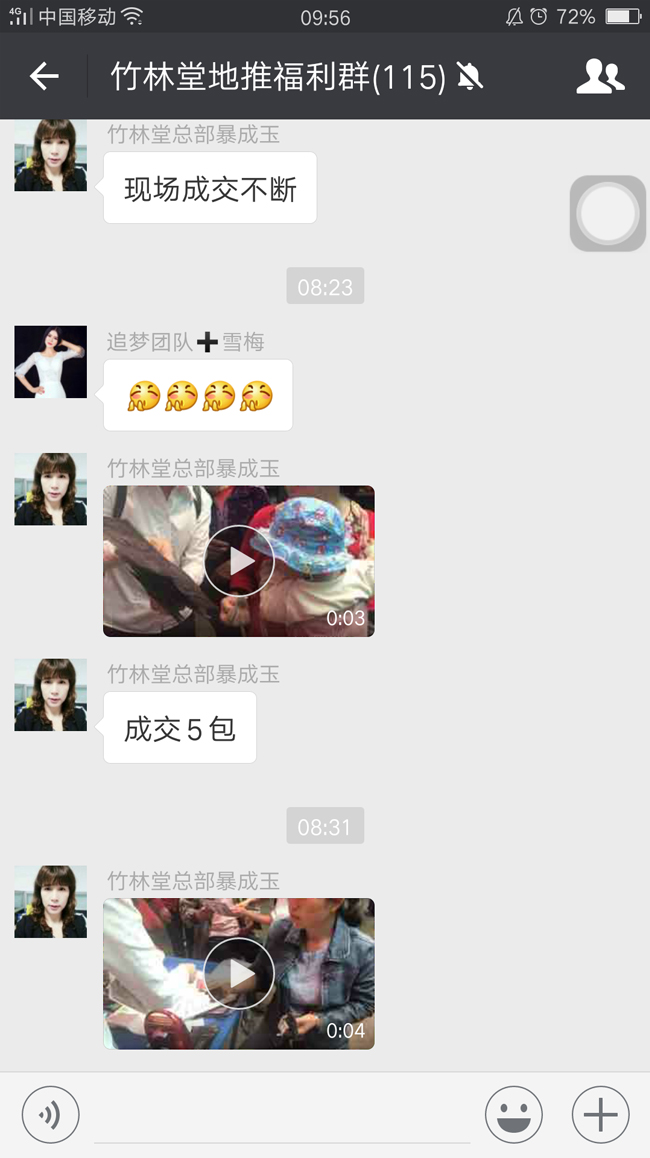This screenshot has width=650, height=1158.
Task: Open group members info
Action: click(x=600, y=76)
